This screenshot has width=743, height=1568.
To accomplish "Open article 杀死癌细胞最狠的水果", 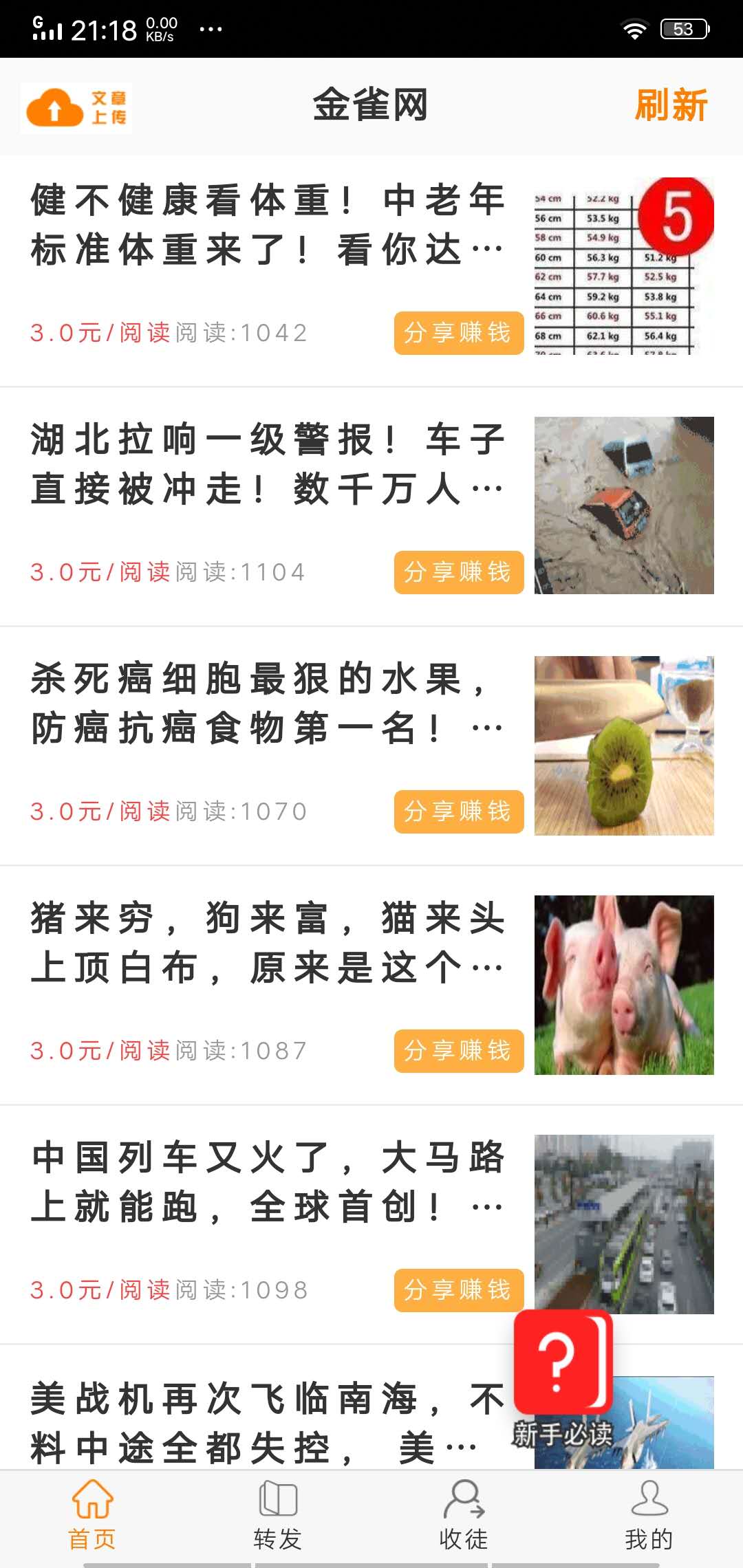I will [268, 703].
